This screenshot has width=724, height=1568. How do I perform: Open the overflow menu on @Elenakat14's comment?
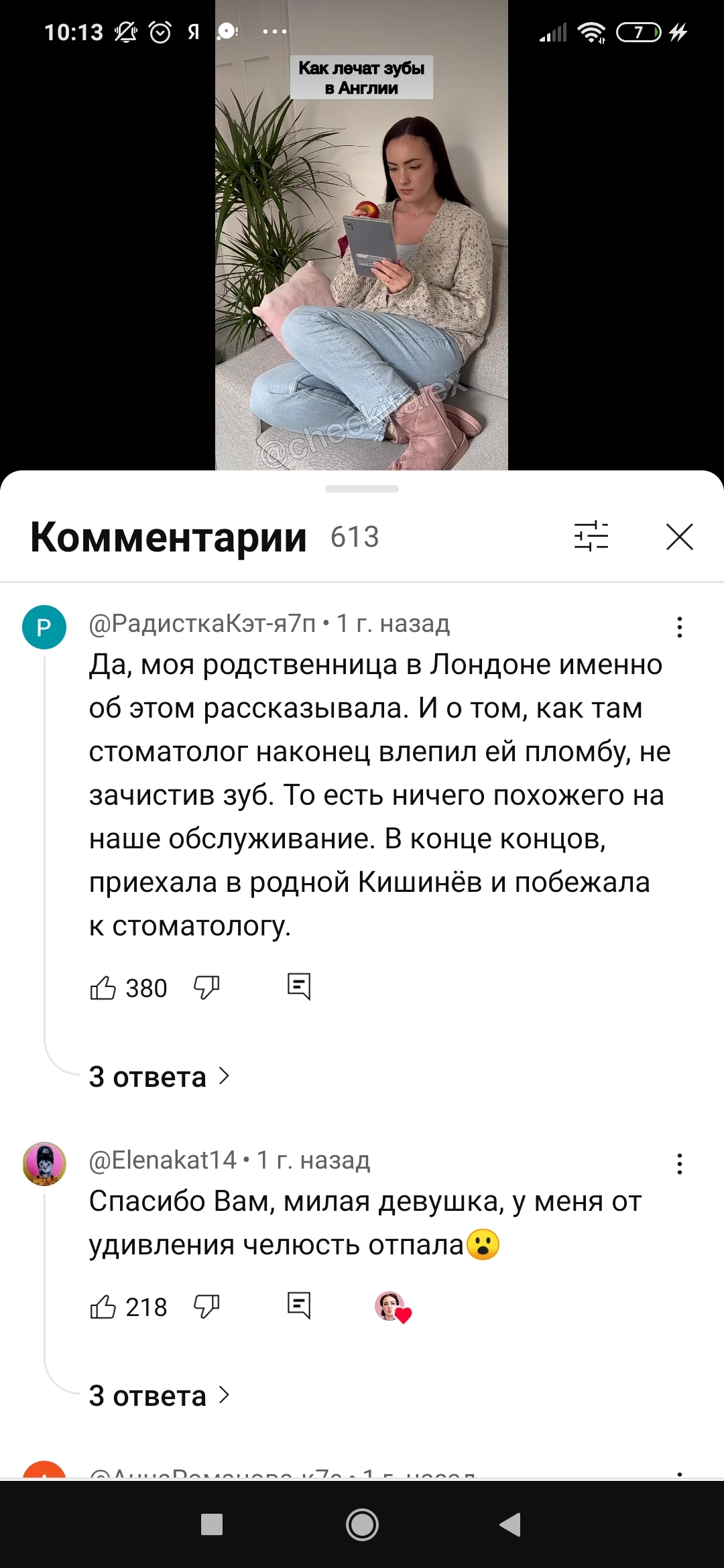coord(680,1164)
